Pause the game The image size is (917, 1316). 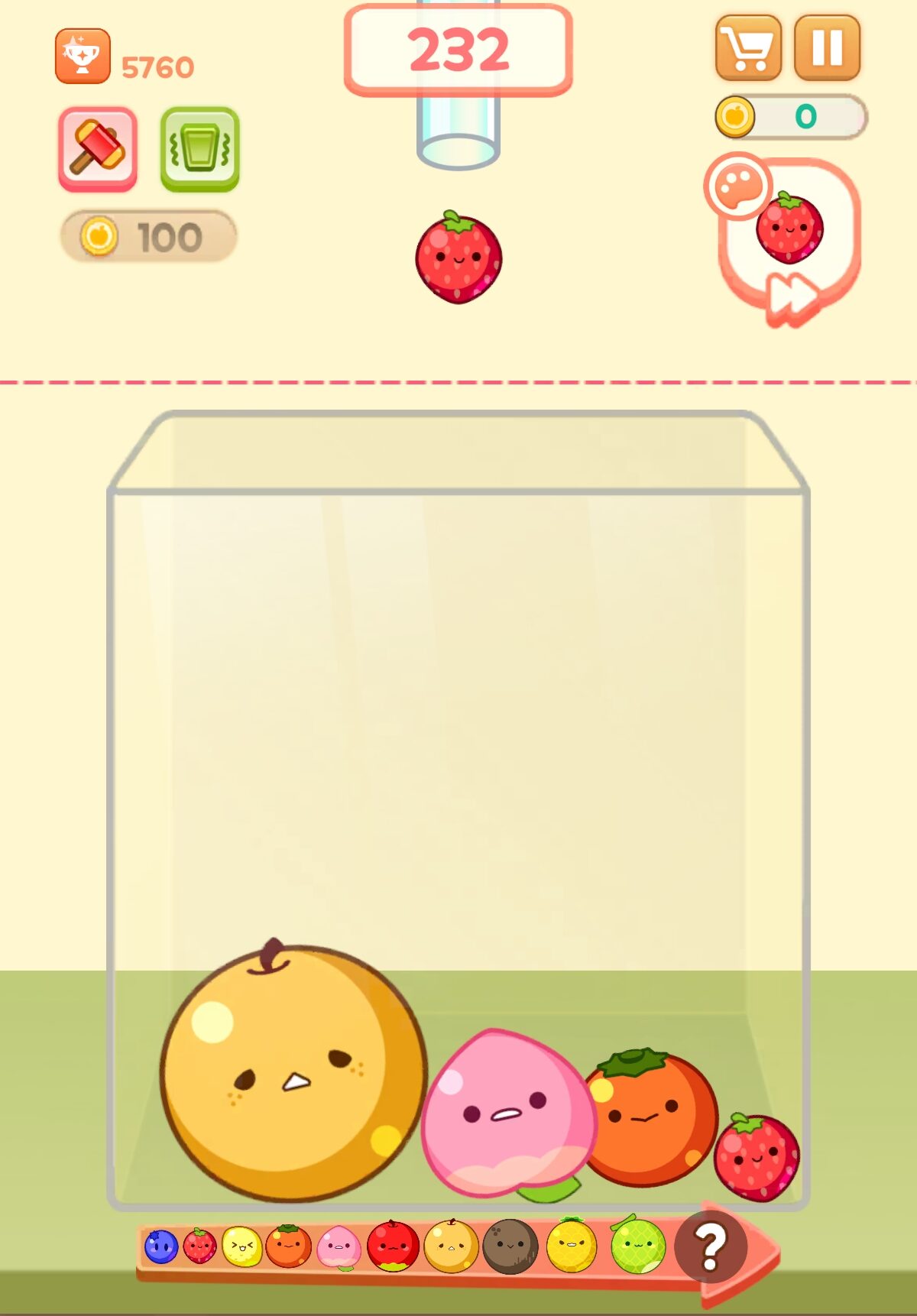827,48
